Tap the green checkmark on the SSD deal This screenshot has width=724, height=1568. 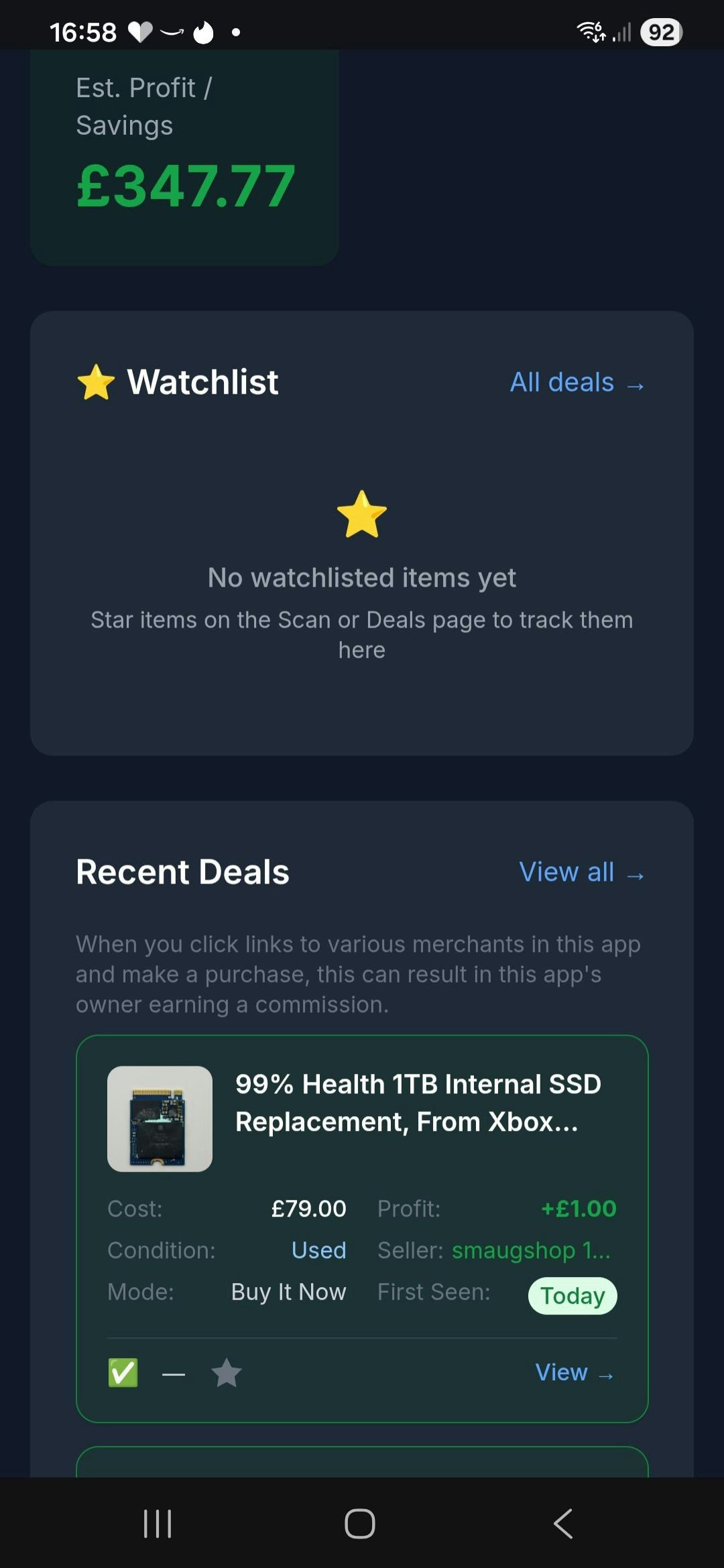pyautogui.click(x=123, y=1373)
